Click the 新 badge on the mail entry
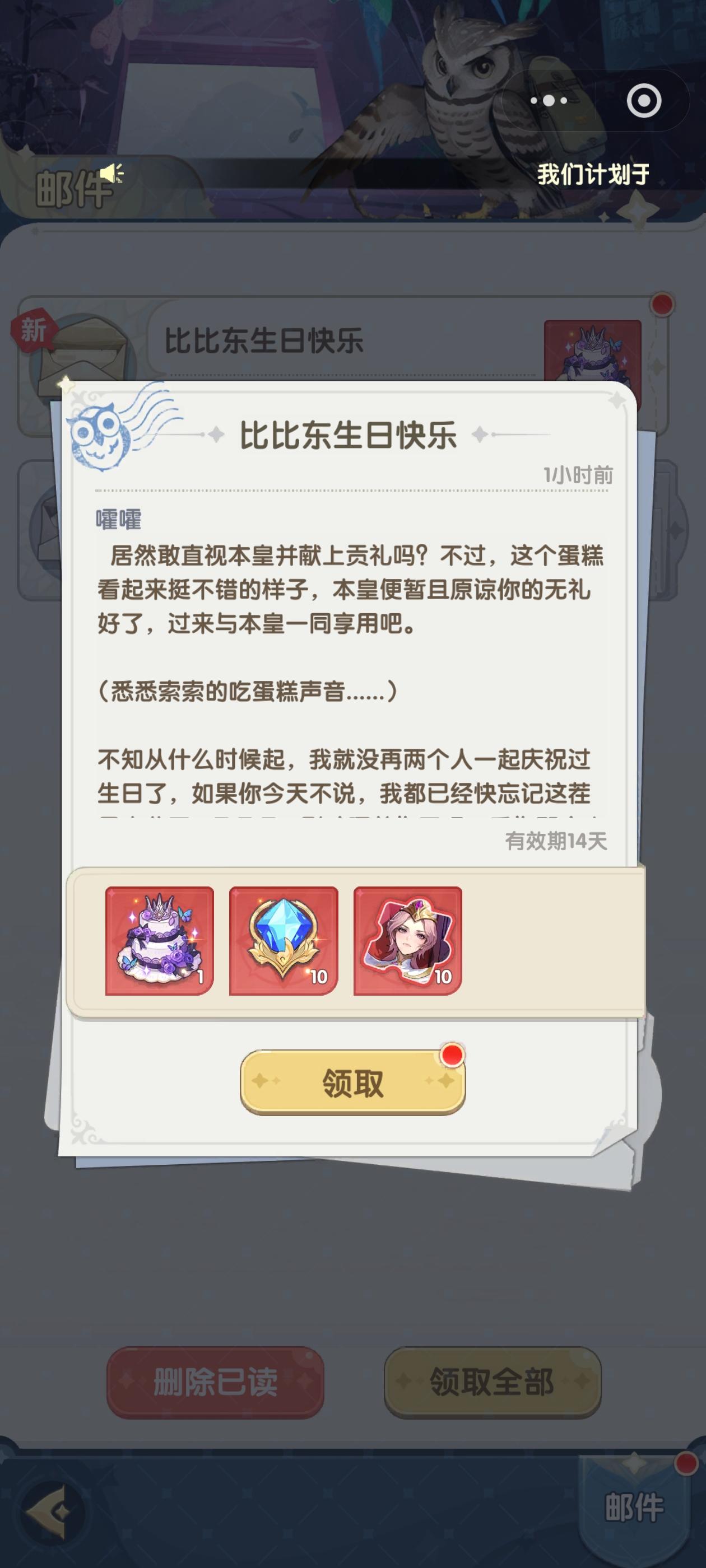The image size is (706, 1568). 35,331
